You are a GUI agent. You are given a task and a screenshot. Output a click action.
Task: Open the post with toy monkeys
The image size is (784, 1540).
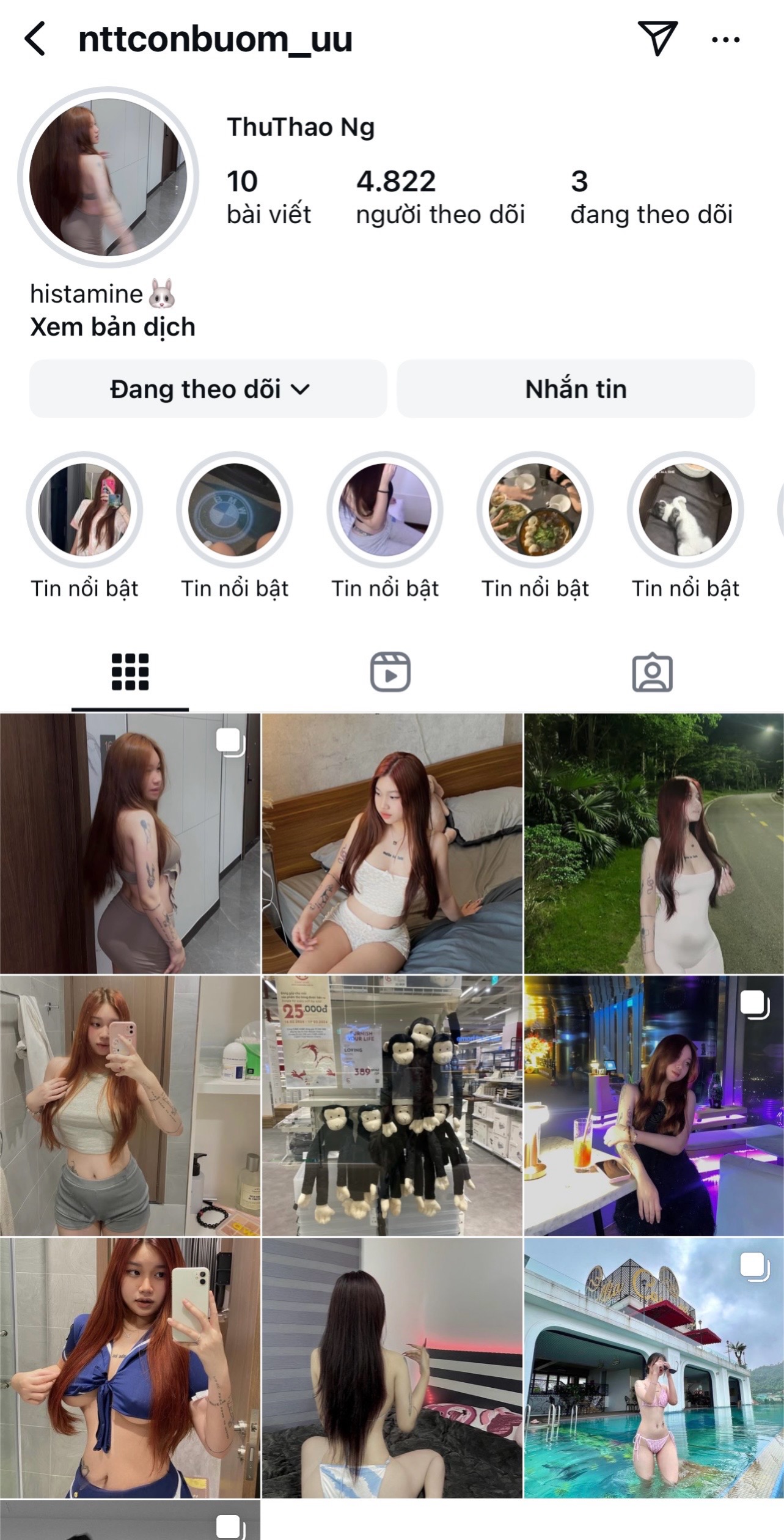pos(392,1105)
